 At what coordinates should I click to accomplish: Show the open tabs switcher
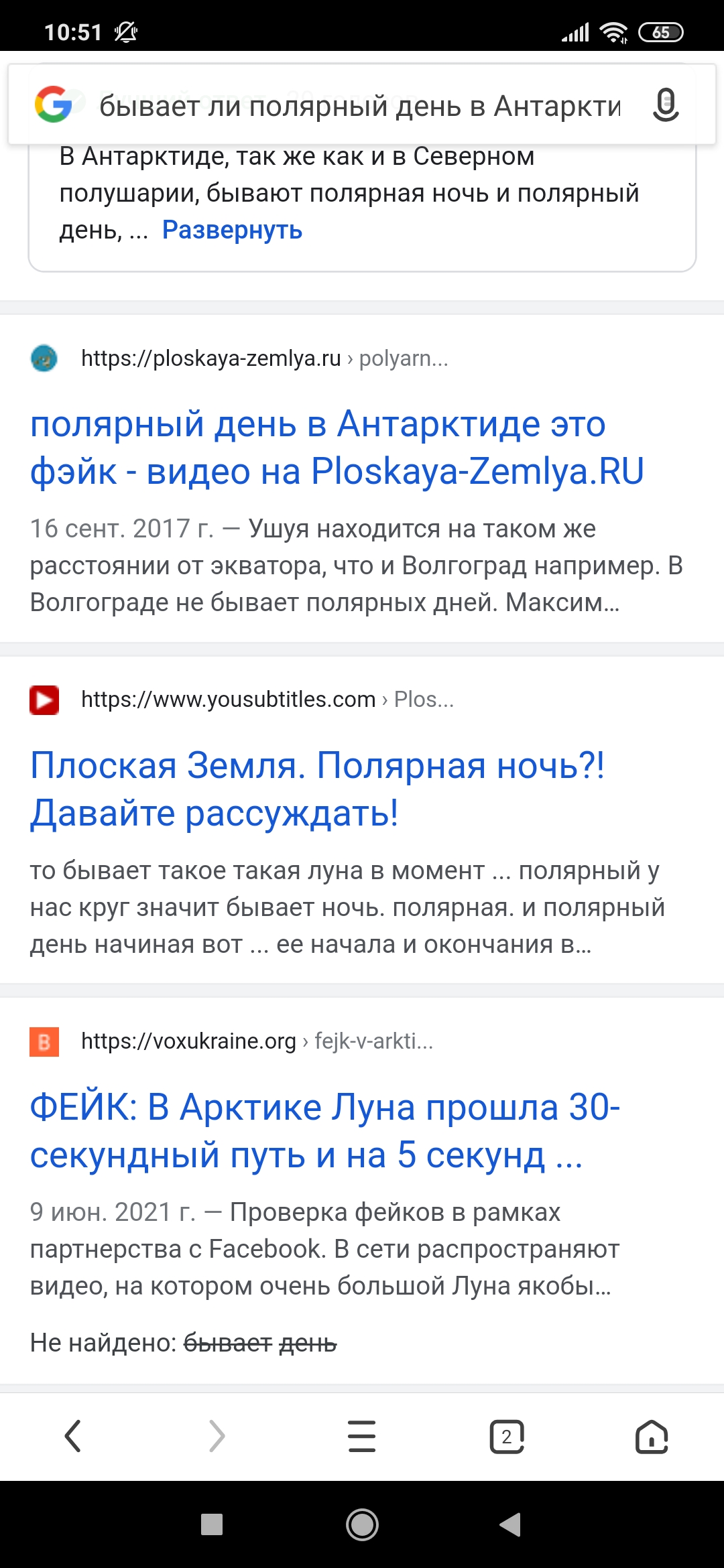pyautogui.click(x=507, y=1436)
